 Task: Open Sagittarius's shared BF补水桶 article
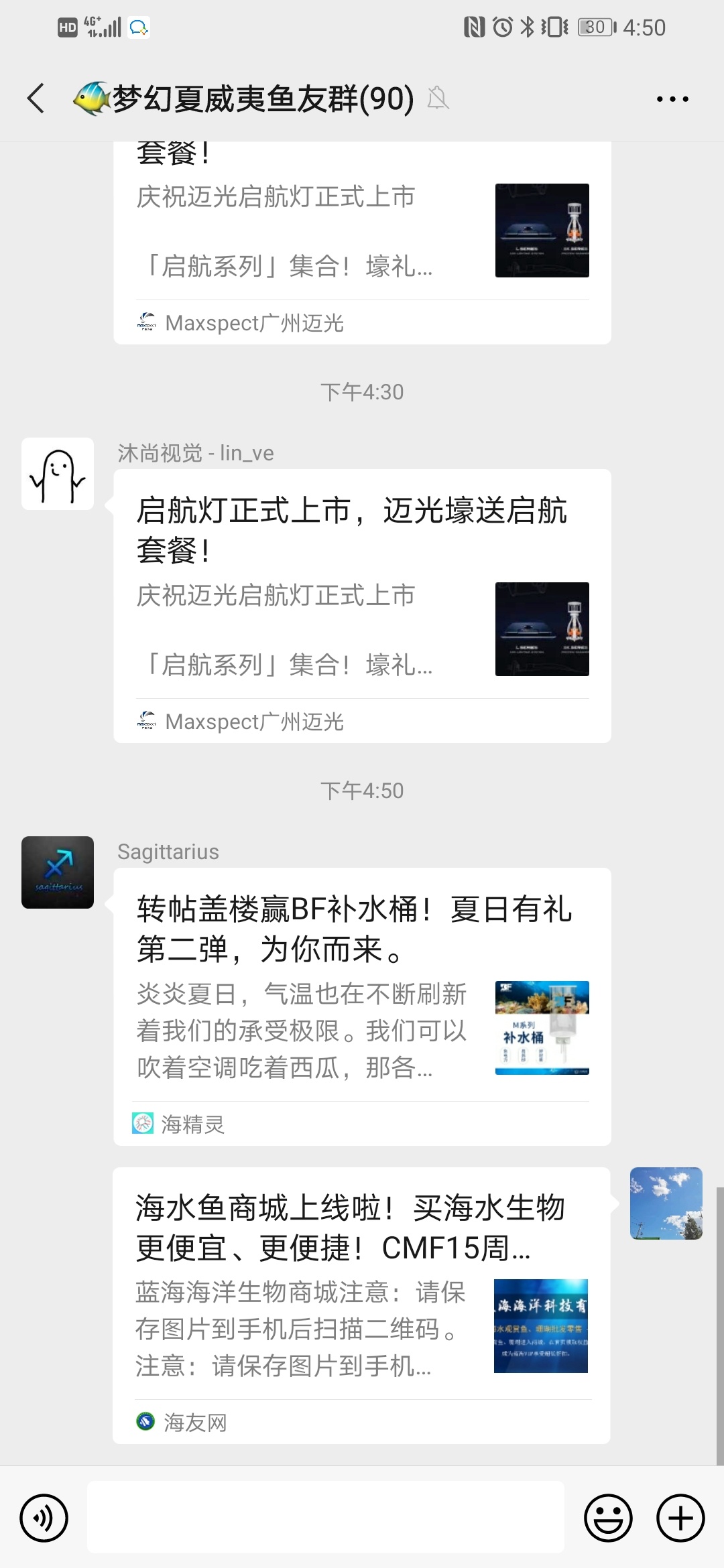pyautogui.click(x=362, y=1005)
